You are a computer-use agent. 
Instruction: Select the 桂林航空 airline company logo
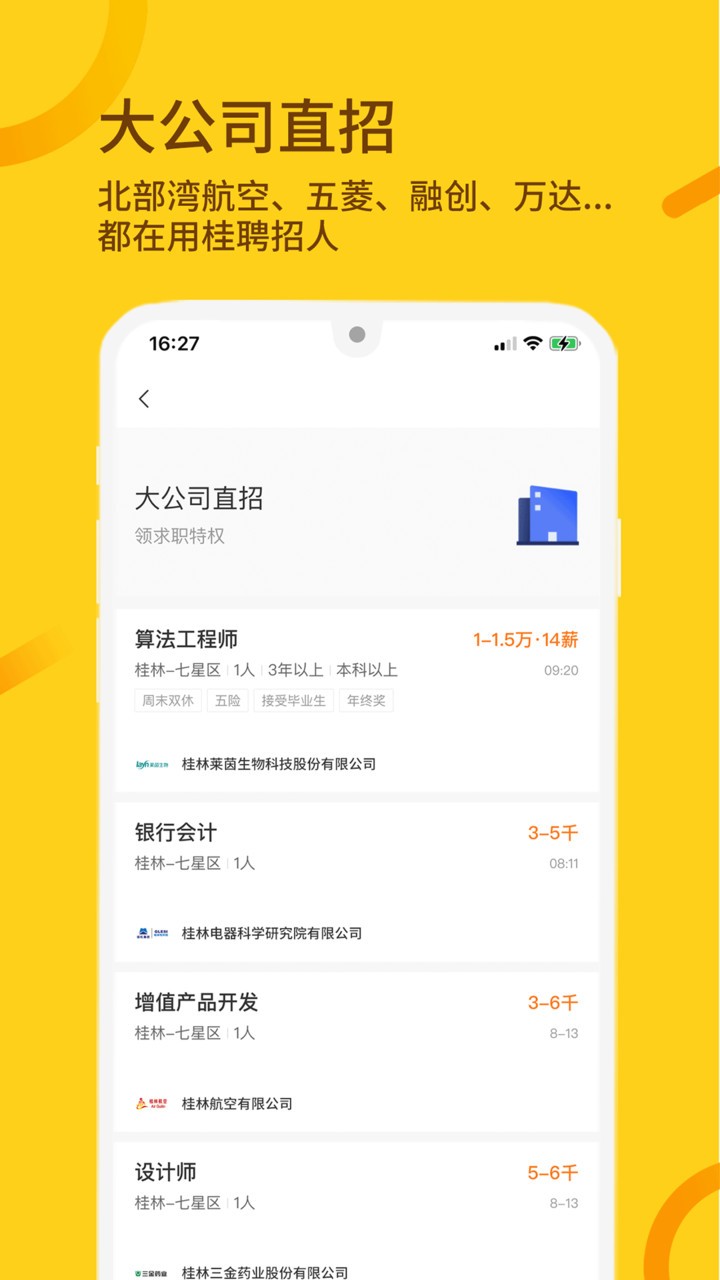coord(150,1103)
